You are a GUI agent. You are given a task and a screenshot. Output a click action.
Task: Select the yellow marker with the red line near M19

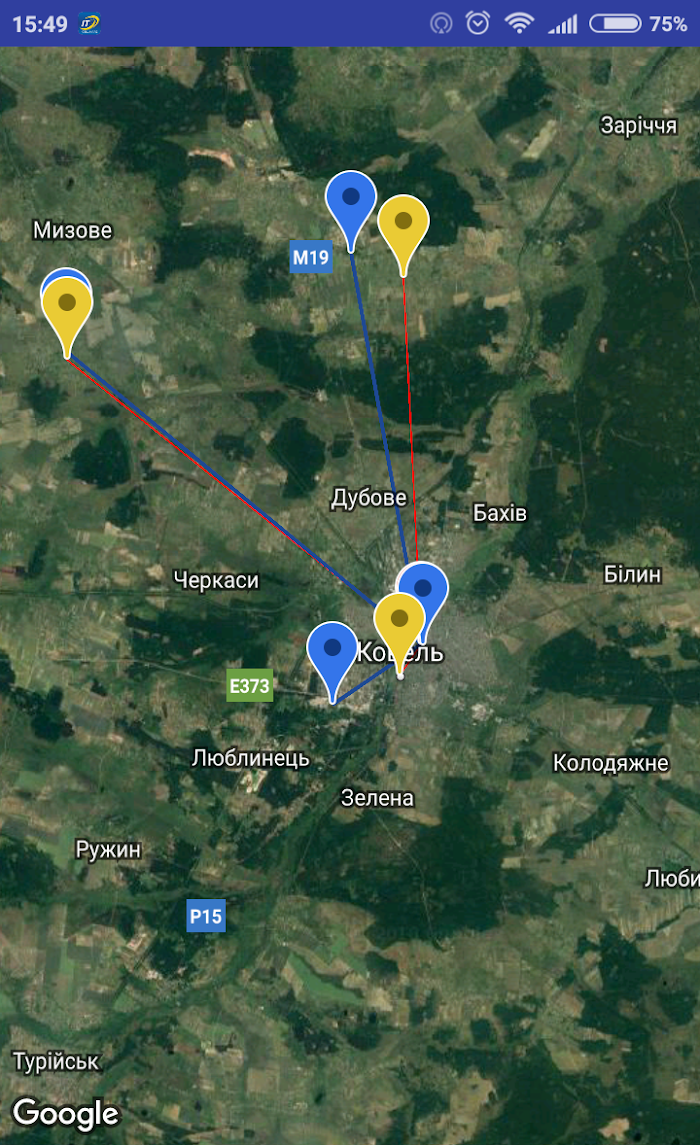pyautogui.click(x=403, y=234)
